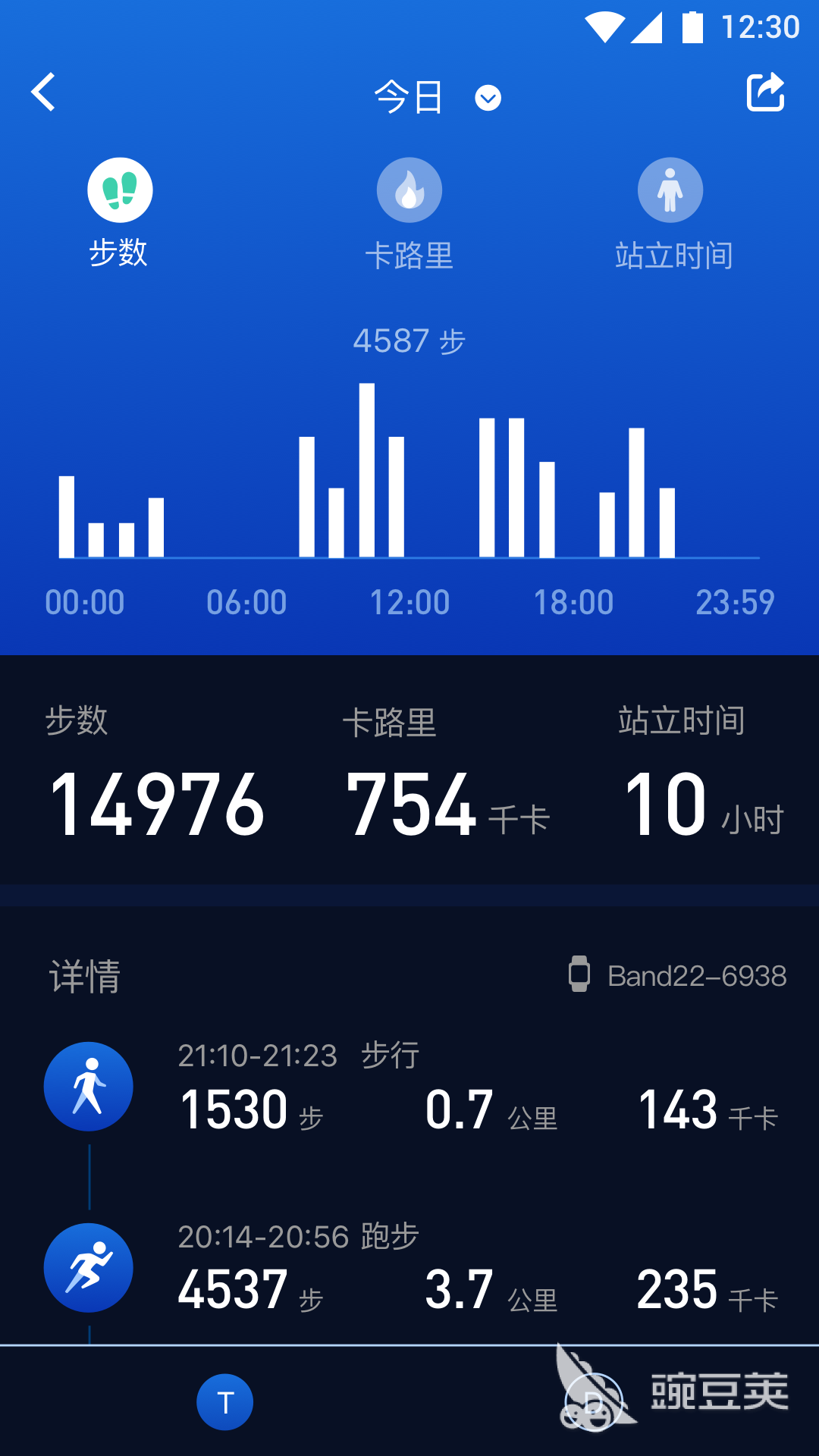The image size is (819, 1456).
Task: Click the flame icon above 卡路里
Action: coord(409,189)
